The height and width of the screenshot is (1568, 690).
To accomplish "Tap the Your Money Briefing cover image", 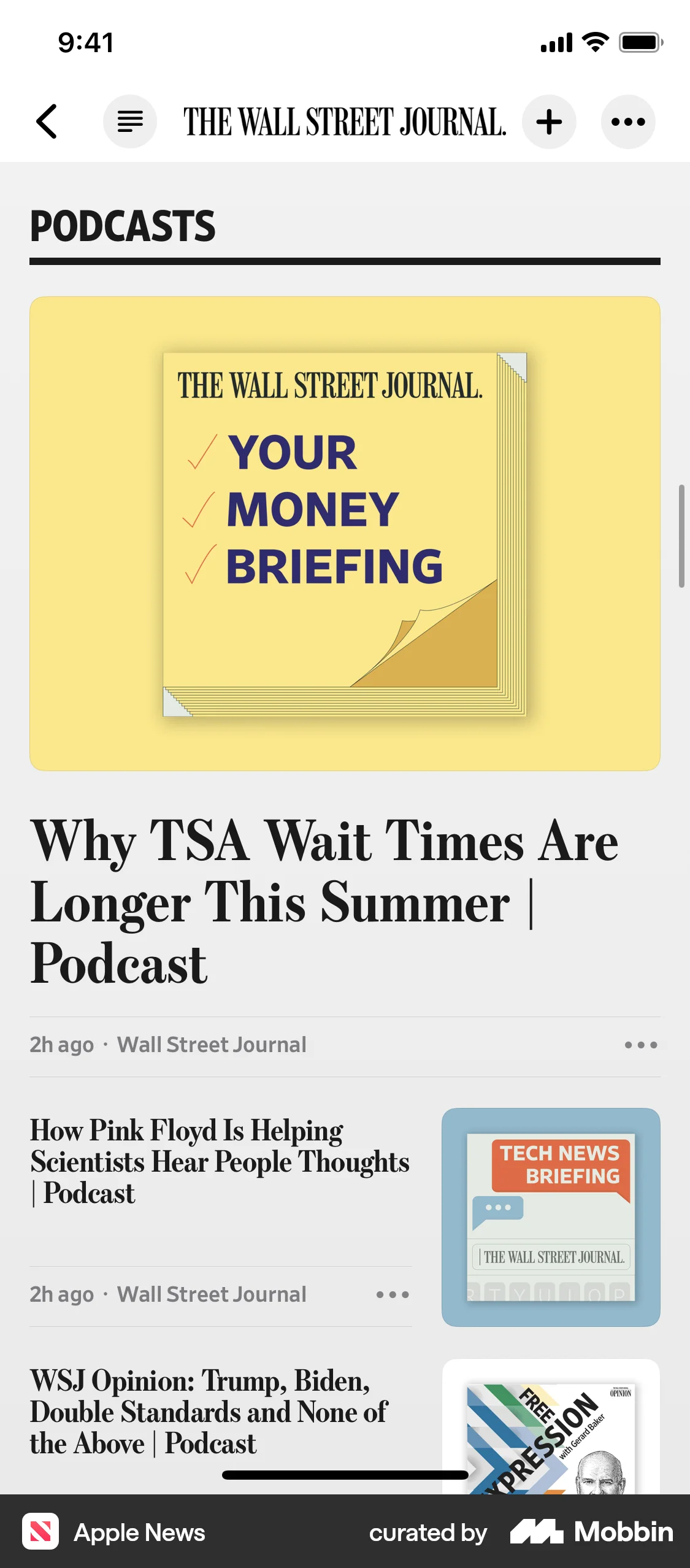I will coord(345,532).
